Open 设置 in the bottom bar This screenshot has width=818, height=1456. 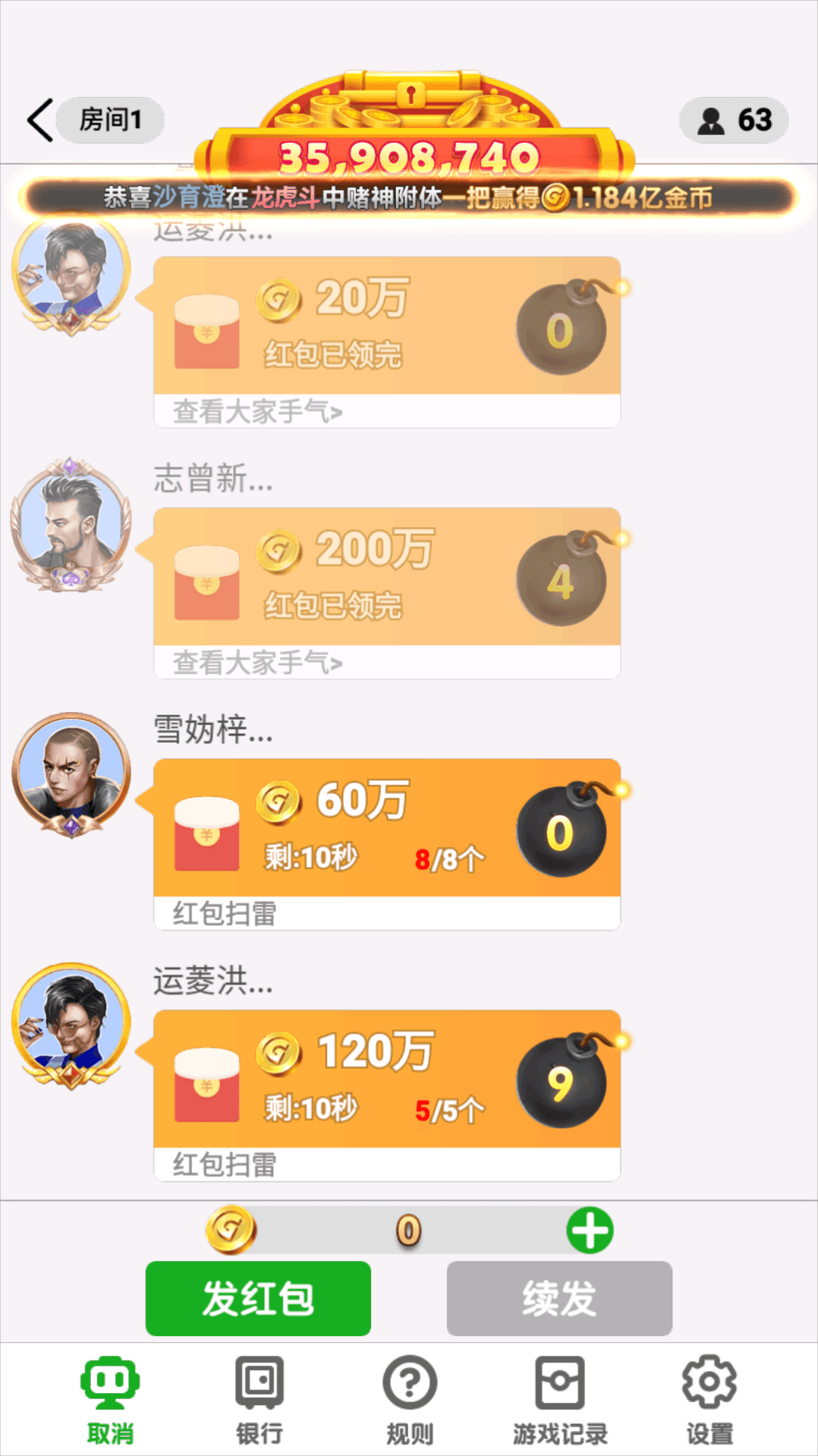click(x=709, y=1401)
